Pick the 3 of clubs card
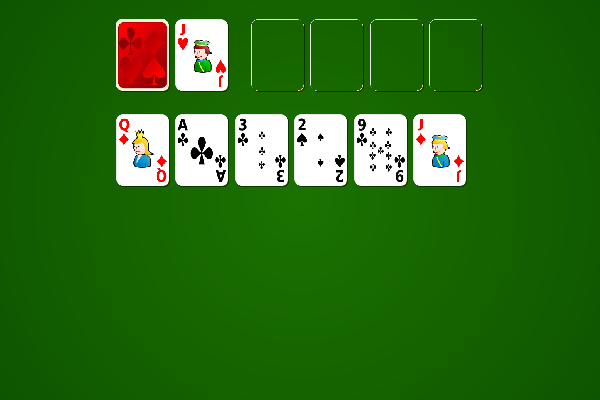This screenshot has height=400, width=600. point(261,150)
